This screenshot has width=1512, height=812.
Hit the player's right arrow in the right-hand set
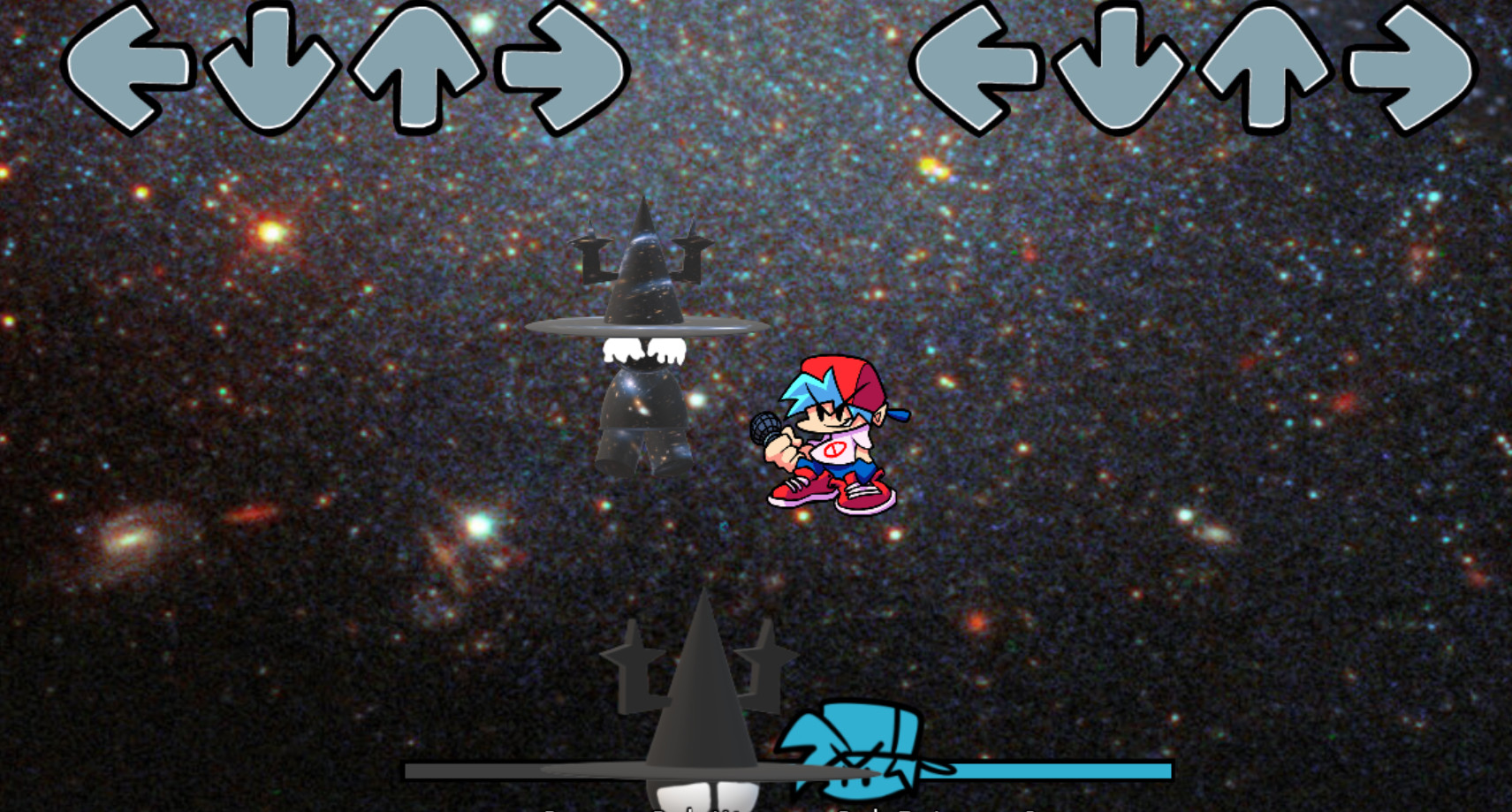tap(1411, 68)
